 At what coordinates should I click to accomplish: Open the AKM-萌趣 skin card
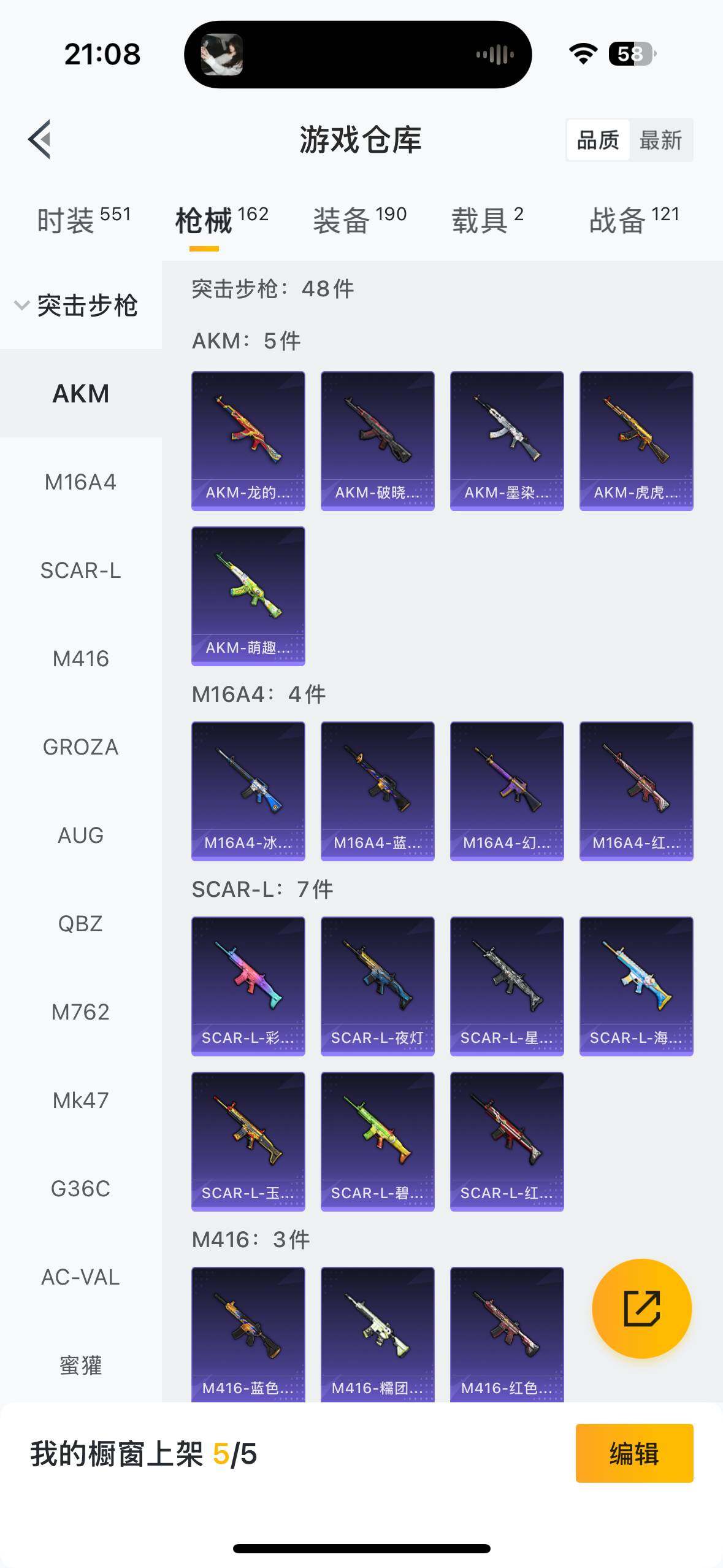click(248, 596)
